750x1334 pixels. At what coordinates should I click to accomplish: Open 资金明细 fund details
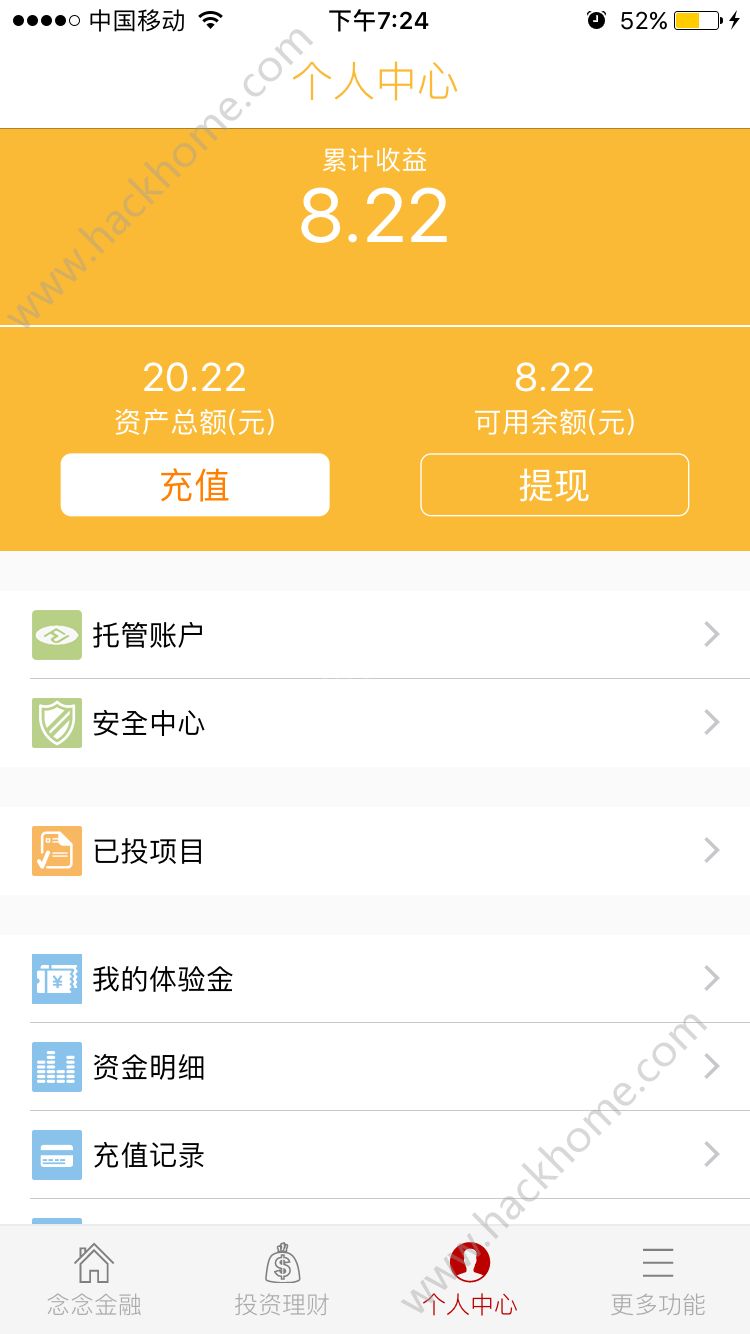(375, 1067)
